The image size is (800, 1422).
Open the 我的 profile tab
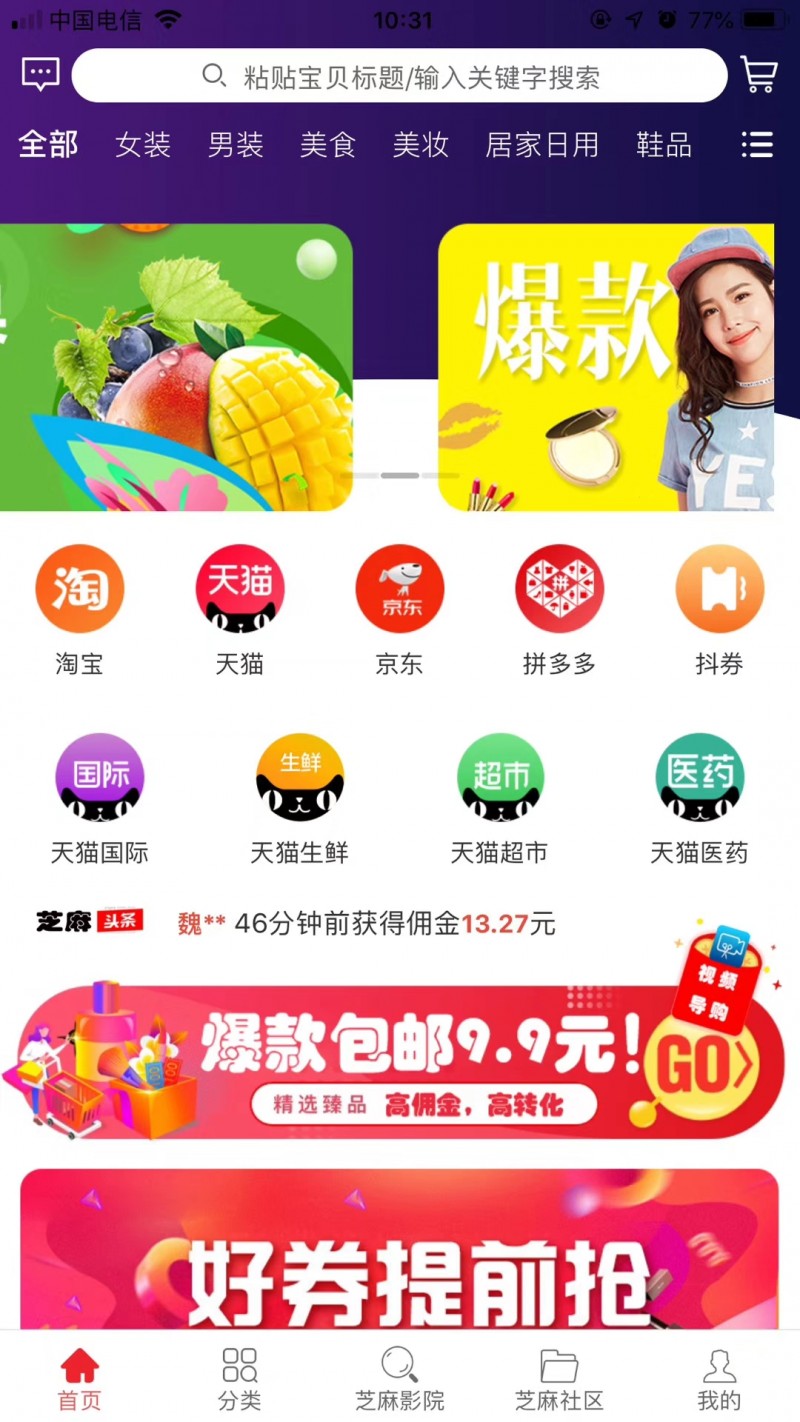click(720, 1379)
